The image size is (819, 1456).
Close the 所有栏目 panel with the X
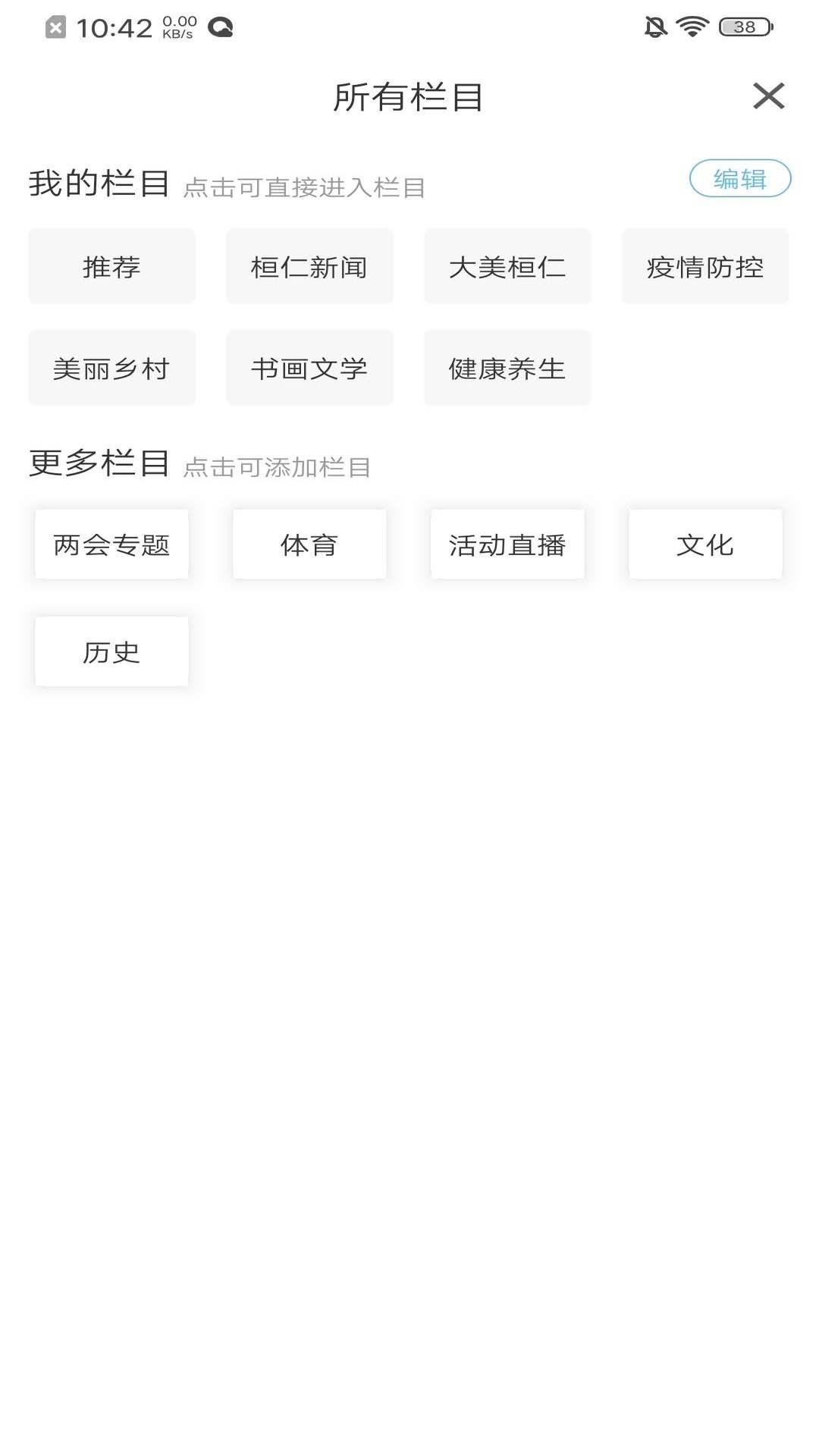tap(770, 96)
